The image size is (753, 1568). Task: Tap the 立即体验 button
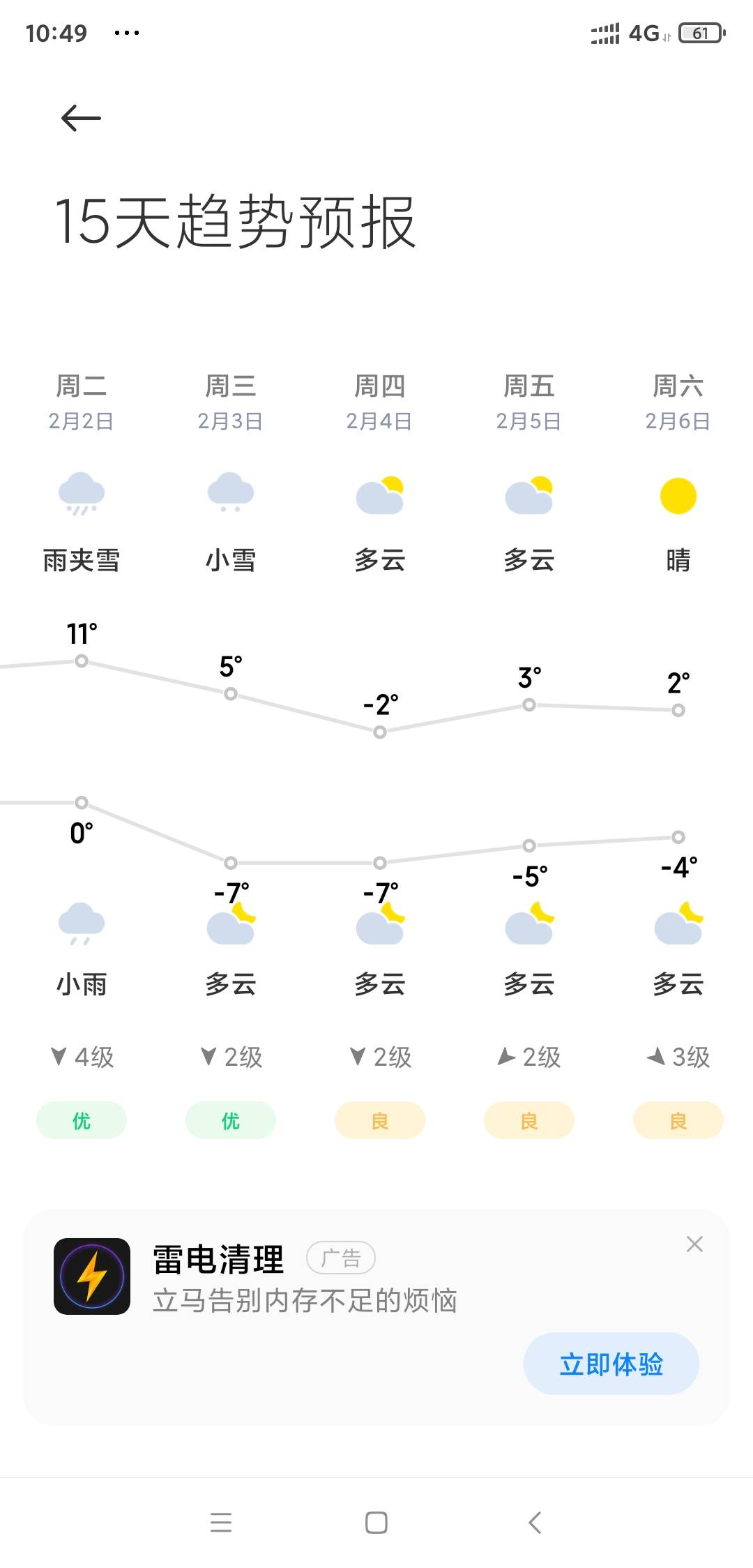pos(611,1364)
